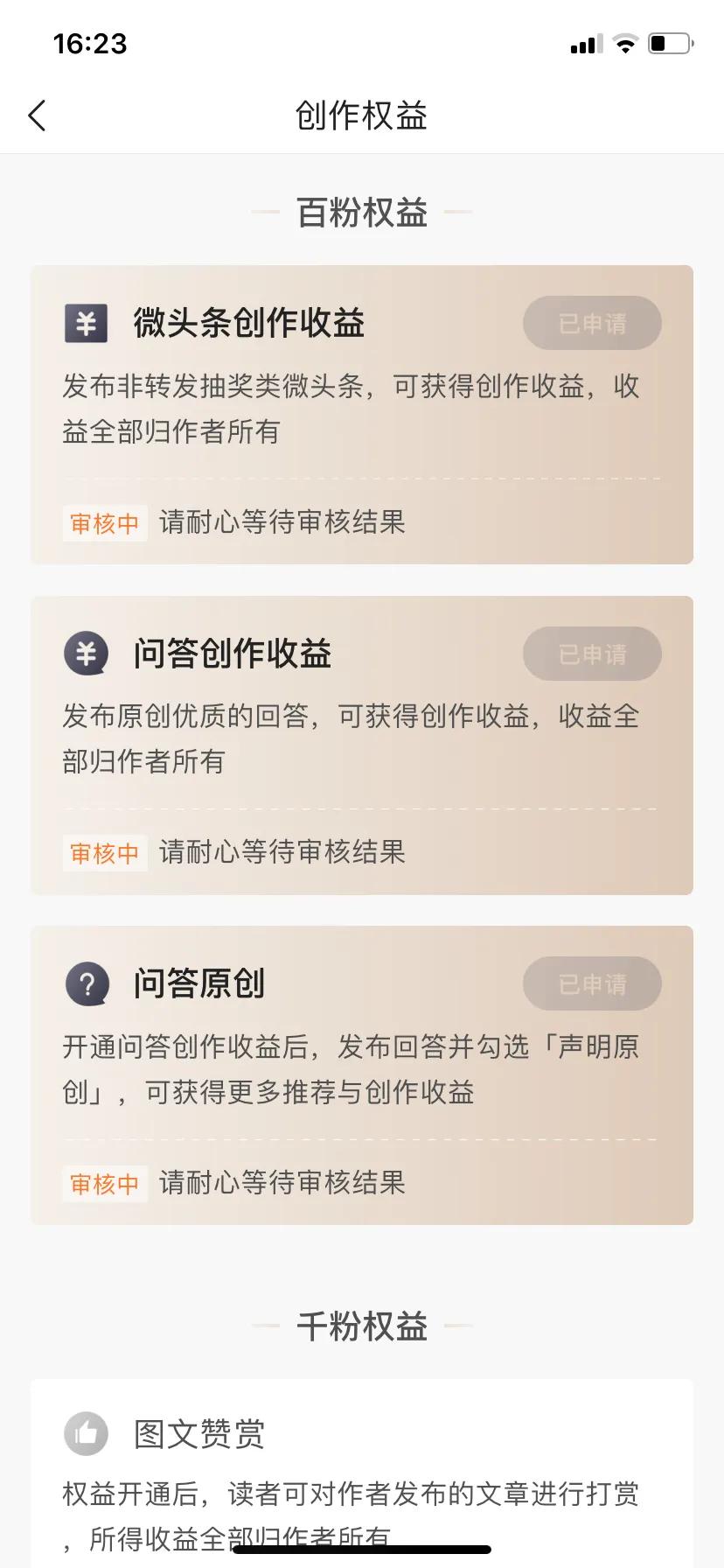Tap the question mark icon beside 问答原创
This screenshot has width=724, height=1568.
tap(85, 983)
